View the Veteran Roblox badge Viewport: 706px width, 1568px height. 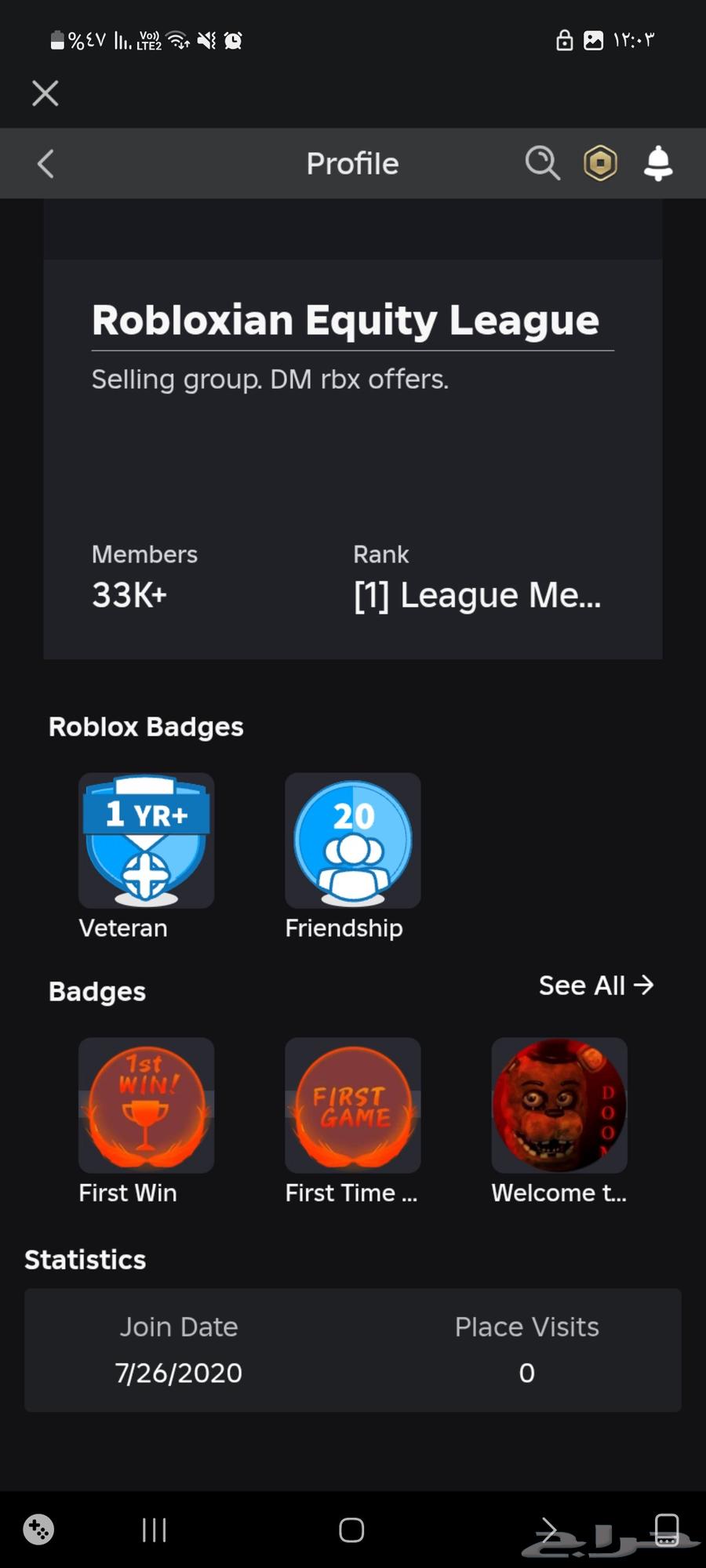(146, 840)
